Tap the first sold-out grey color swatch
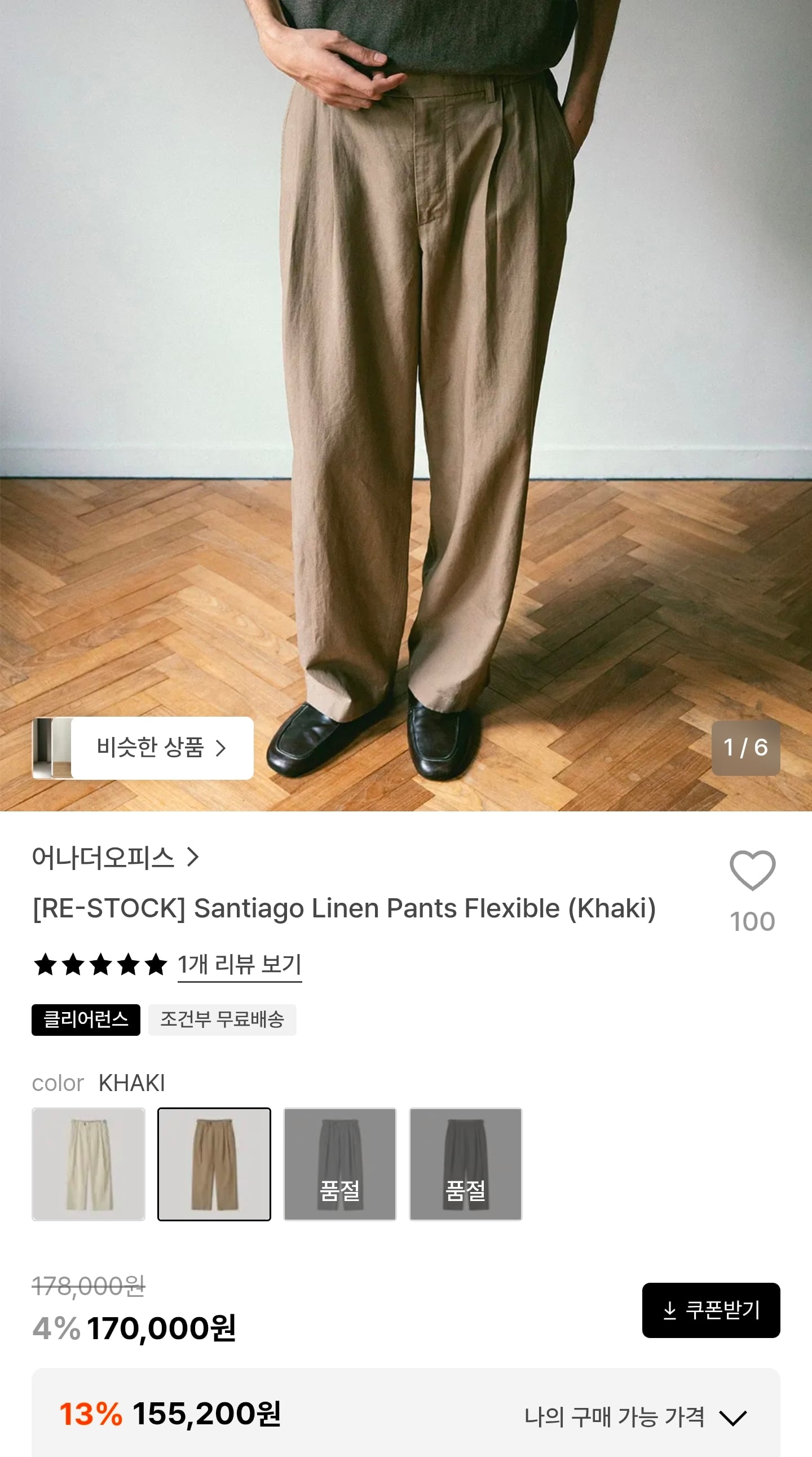The width and height of the screenshot is (812, 1457). (x=340, y=1164)
